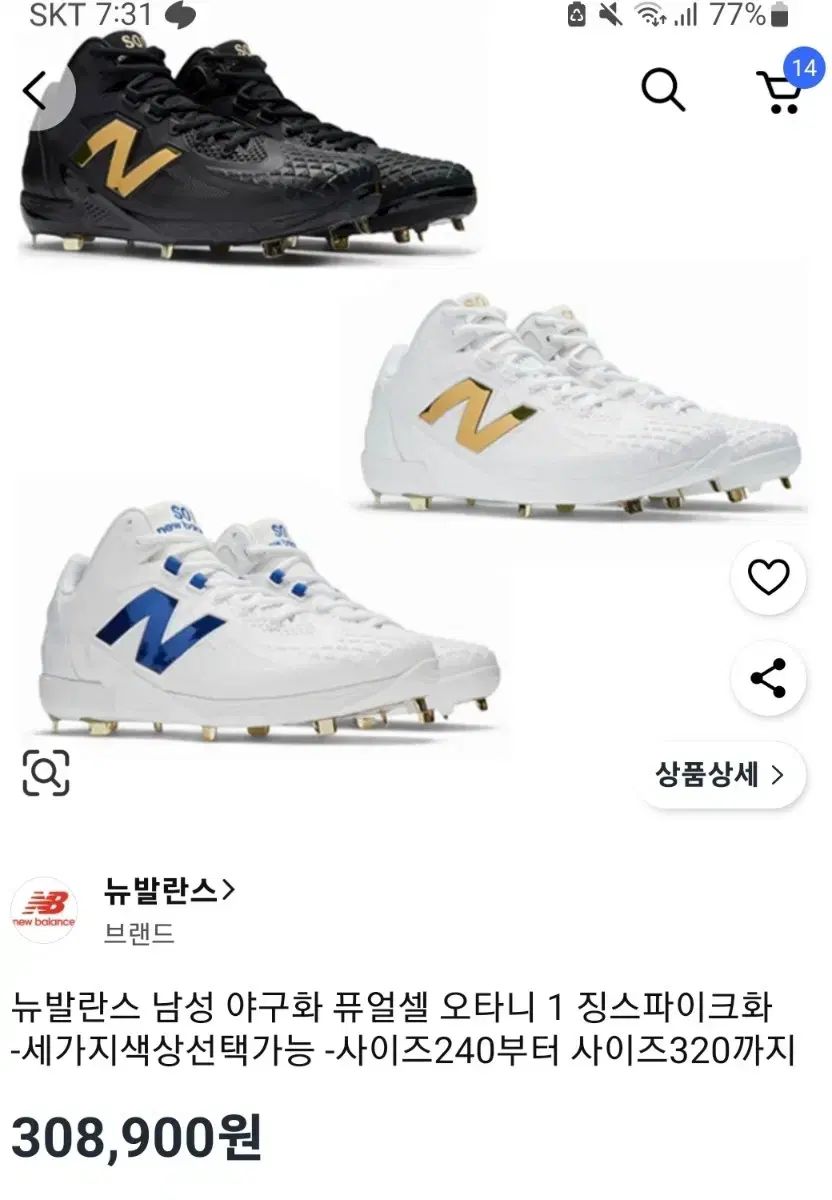Go back using the top-left arrow
Viewport: 832px width, 1200px height.
[36, 92]
